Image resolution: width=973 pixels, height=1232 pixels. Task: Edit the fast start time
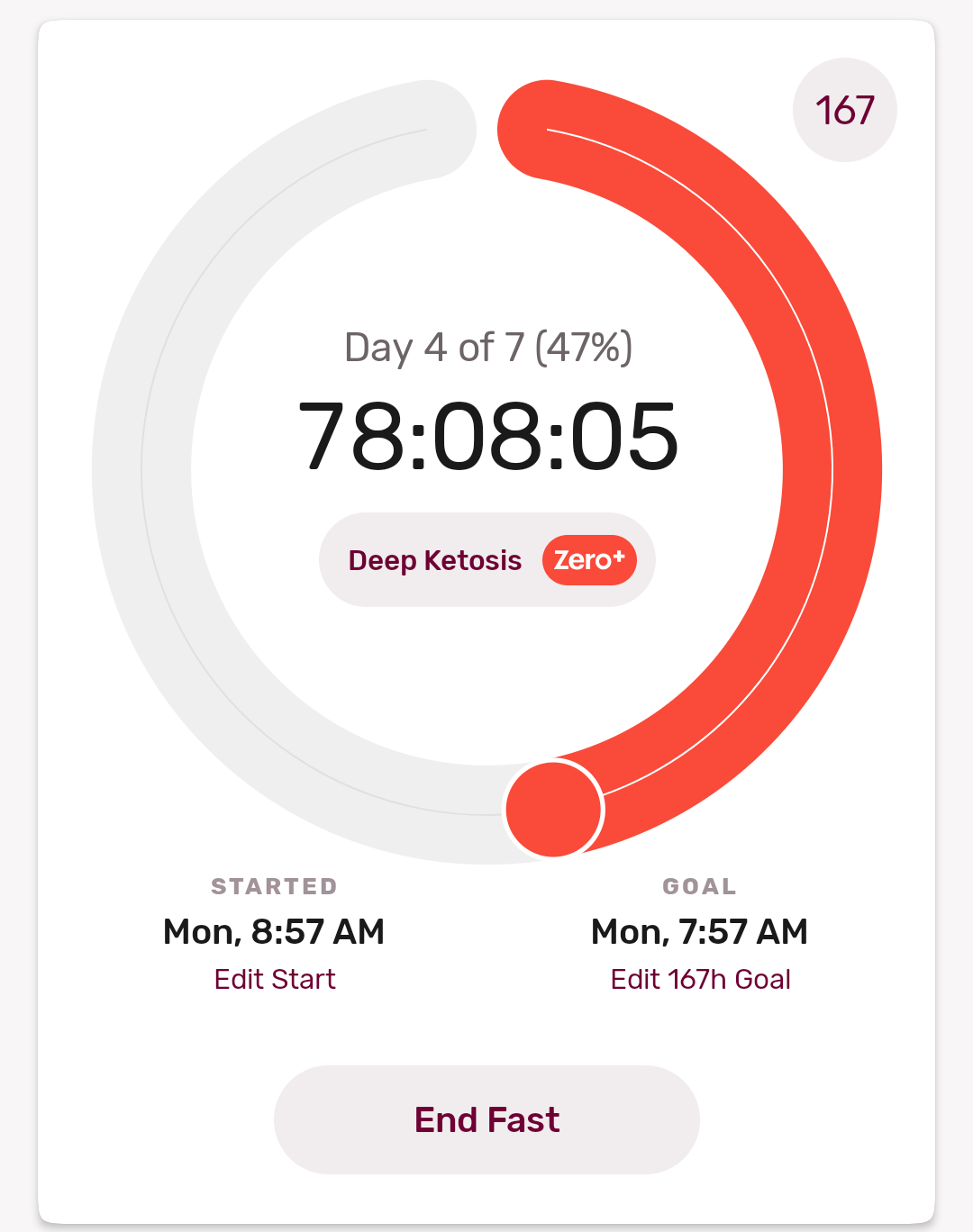275,979
